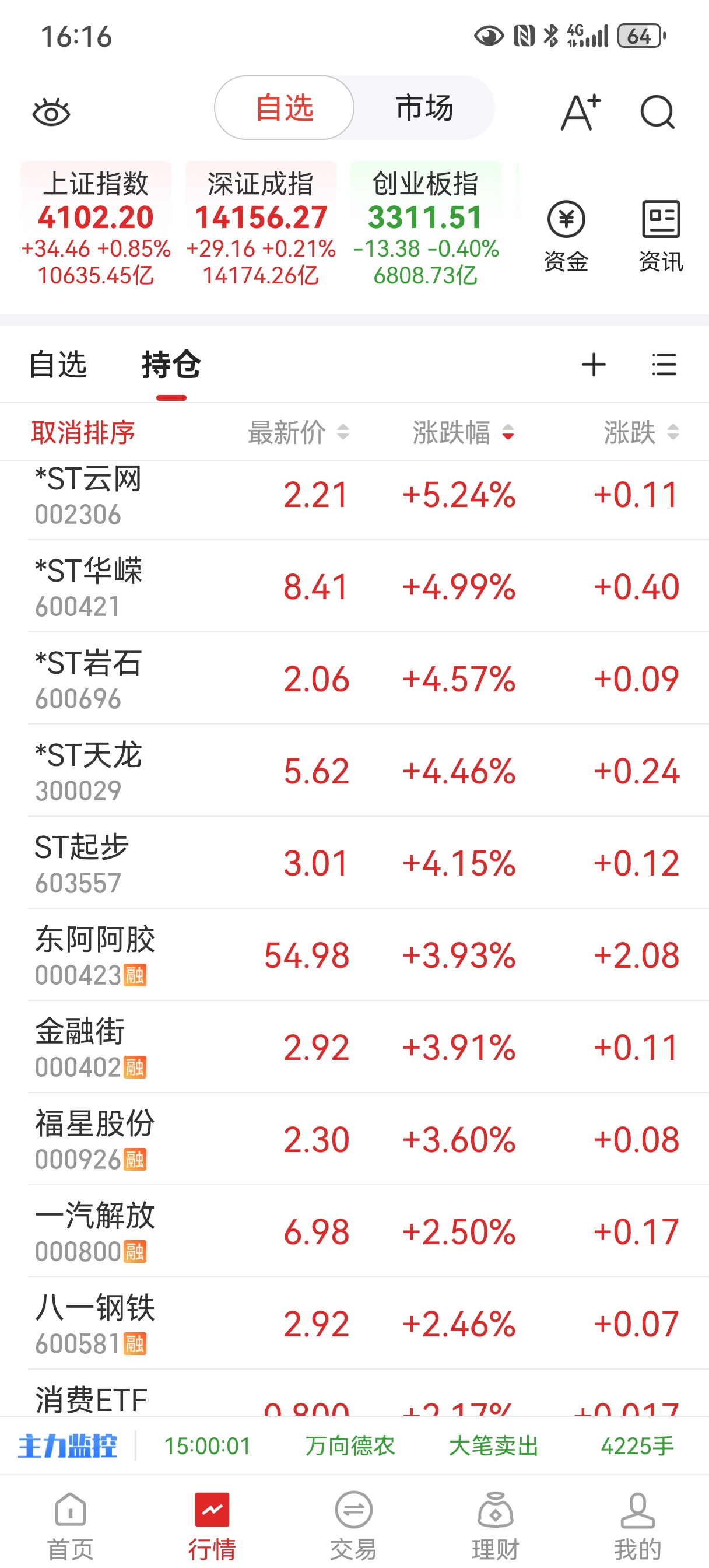Open the search magnifier
Screen dimensions: 709x1568
pyautogui.click(x=657, y=113)
